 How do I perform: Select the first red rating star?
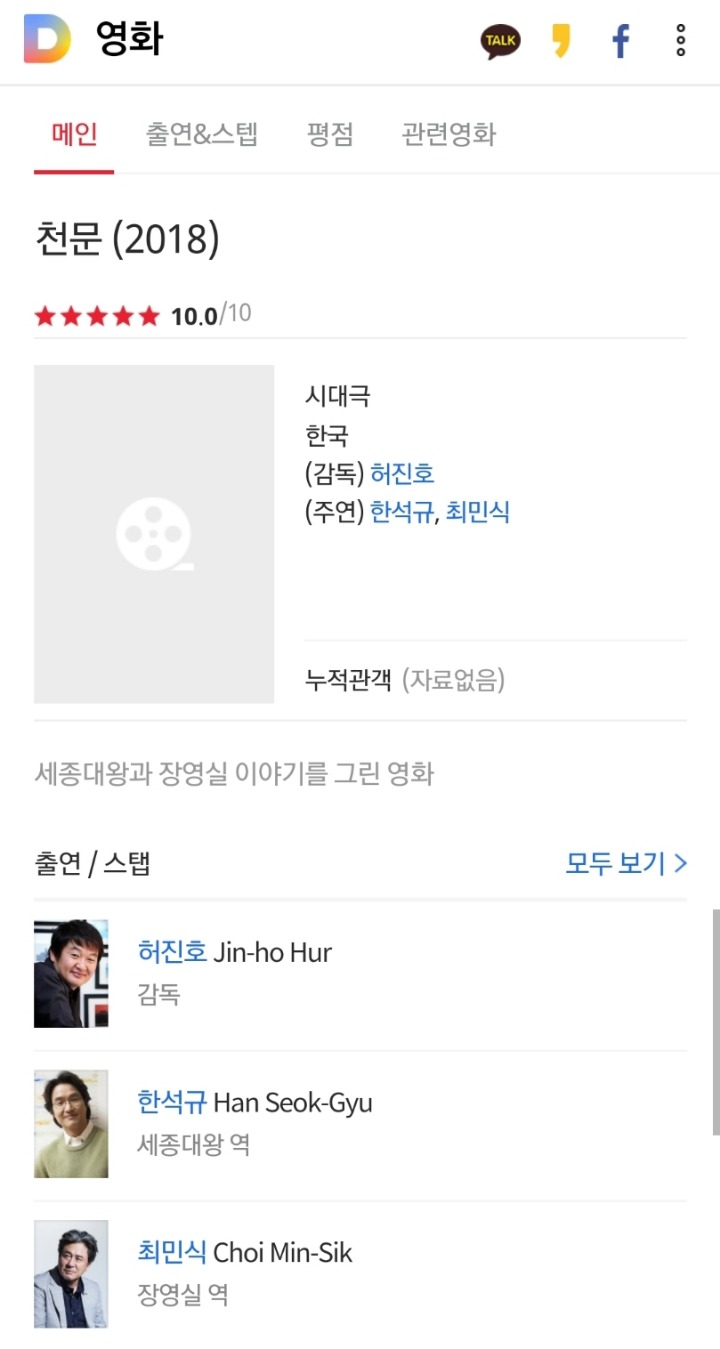point(45,315)
